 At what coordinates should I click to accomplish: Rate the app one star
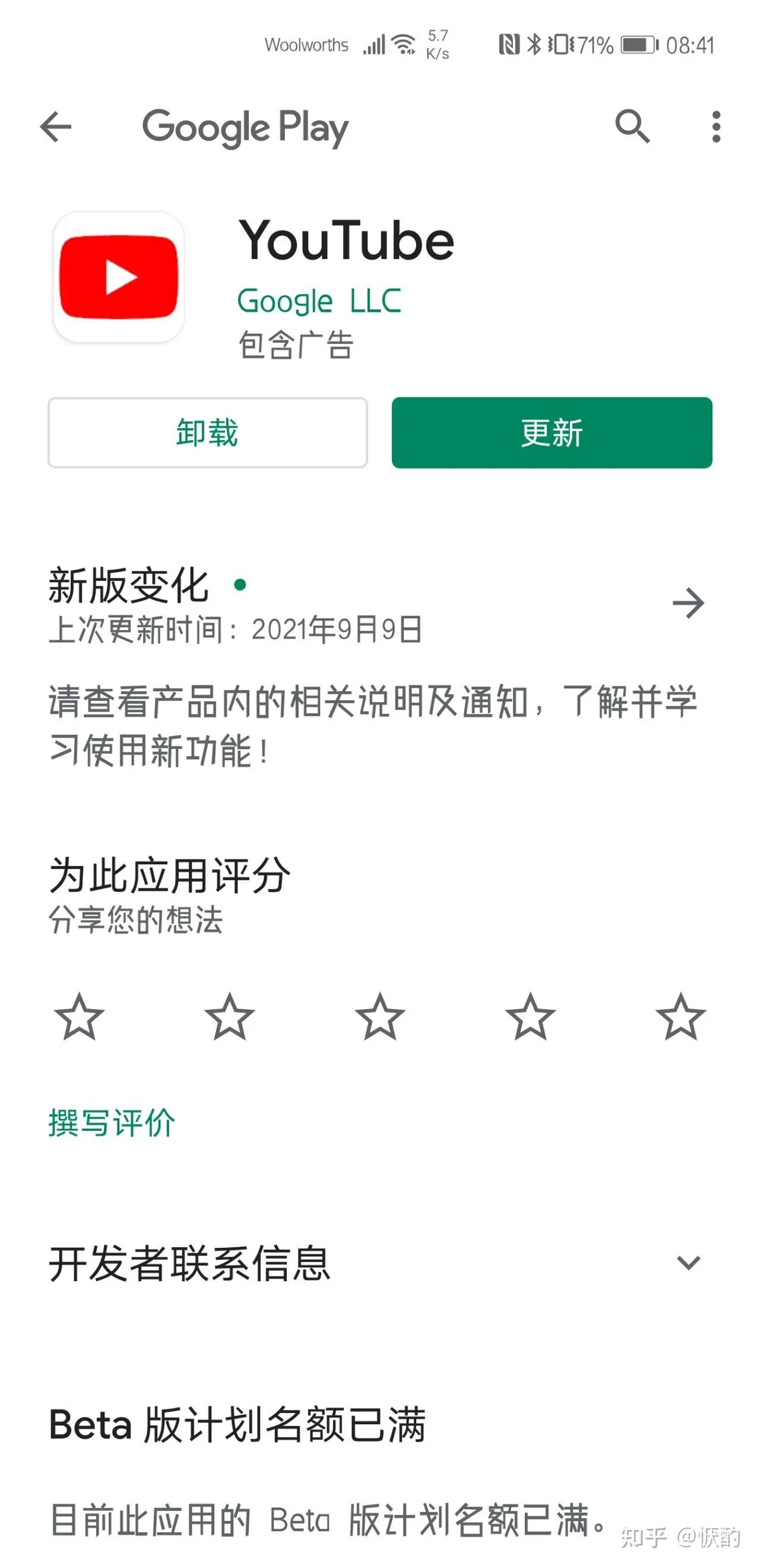pos(79,1017)
